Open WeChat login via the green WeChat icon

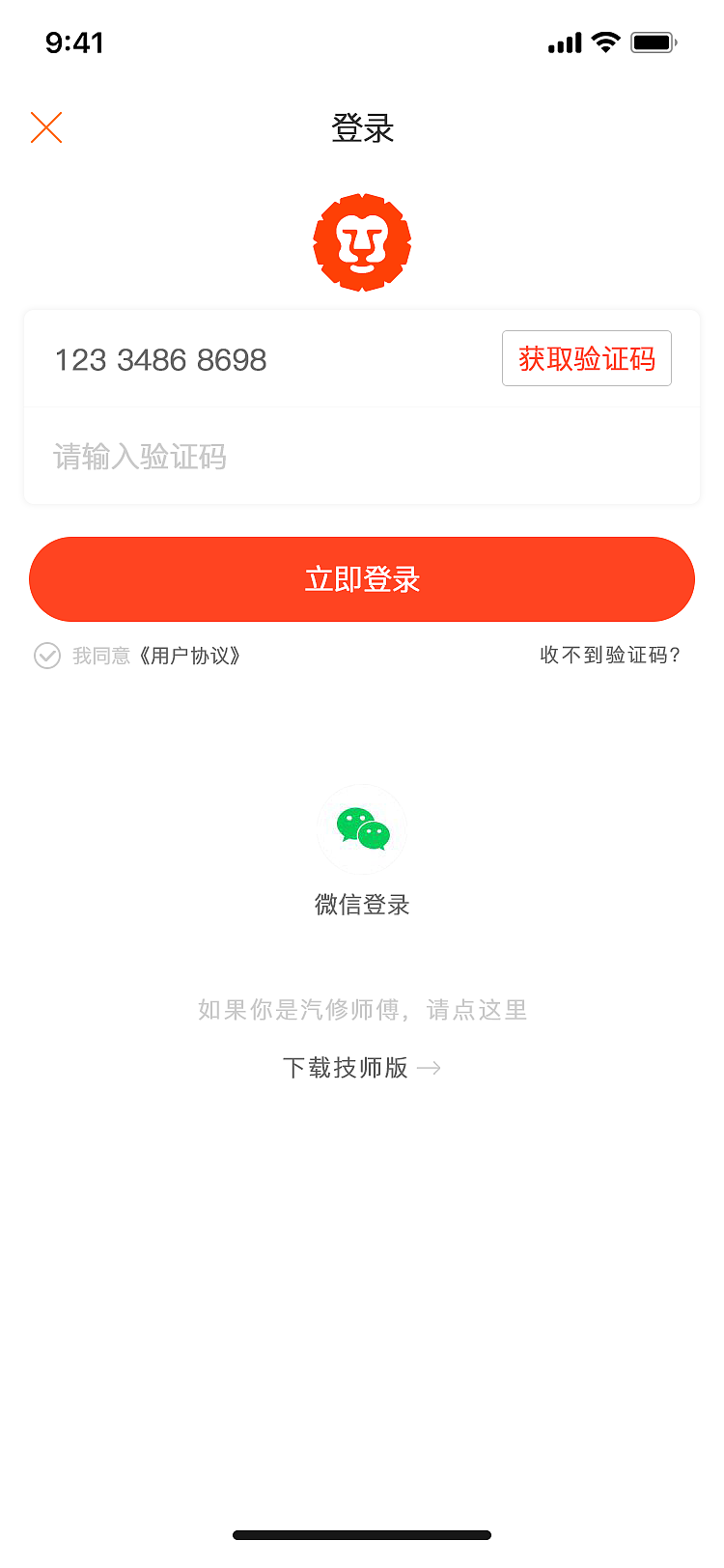(x=362, y=828)
